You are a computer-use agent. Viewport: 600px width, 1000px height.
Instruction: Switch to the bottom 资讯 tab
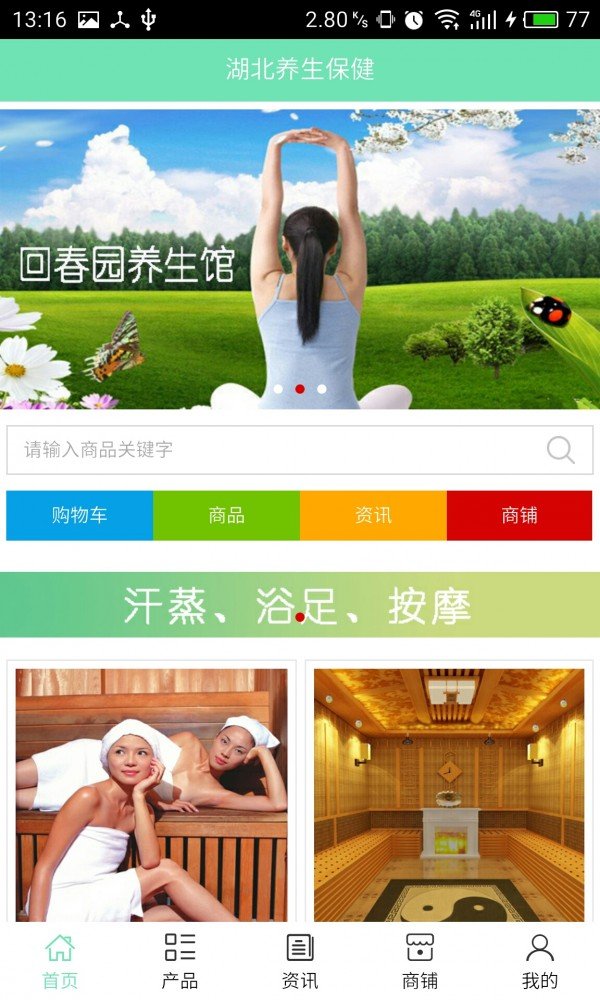click(x=300, y=961)
